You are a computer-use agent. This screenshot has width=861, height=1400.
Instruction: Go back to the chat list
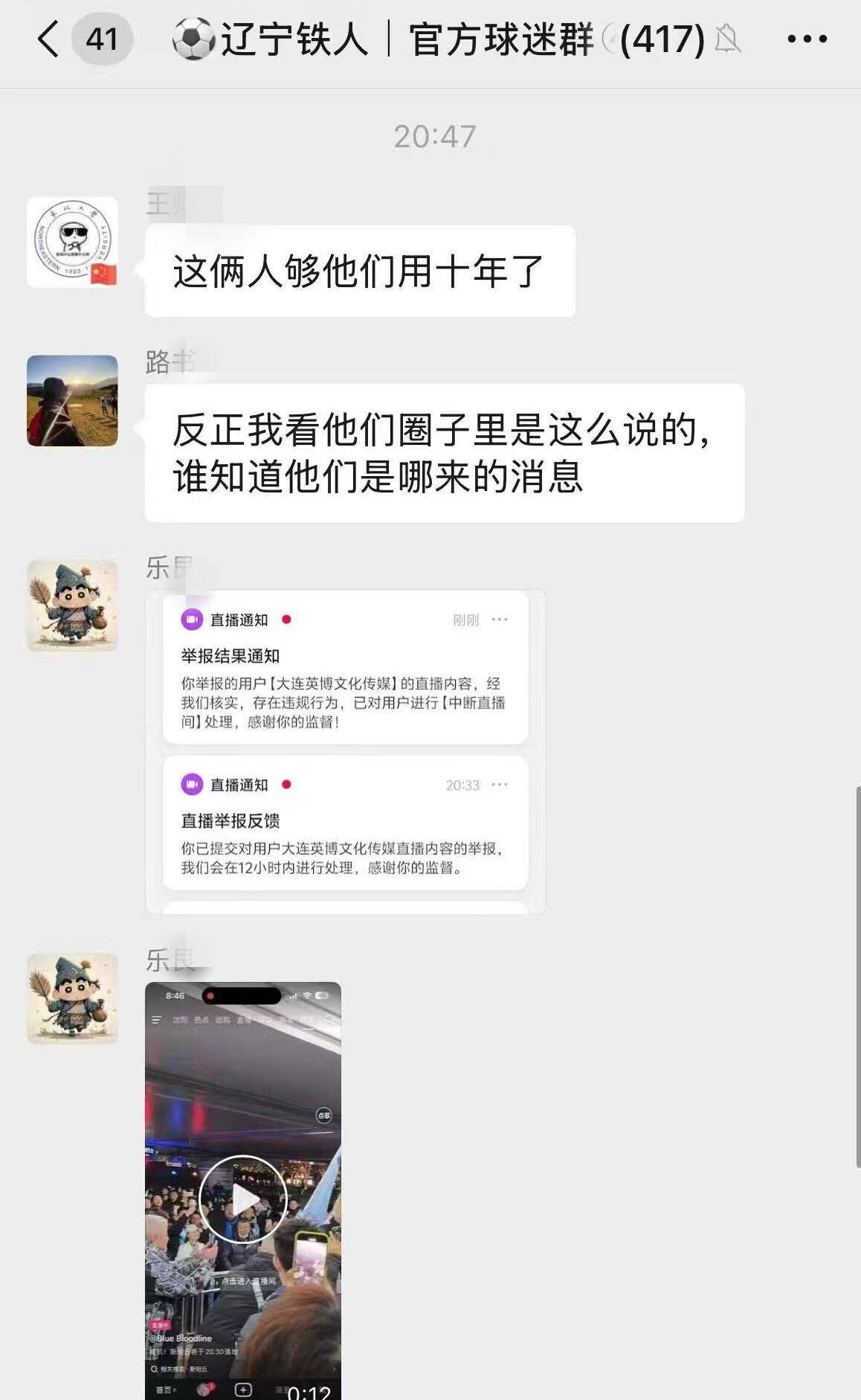point(49,39)
